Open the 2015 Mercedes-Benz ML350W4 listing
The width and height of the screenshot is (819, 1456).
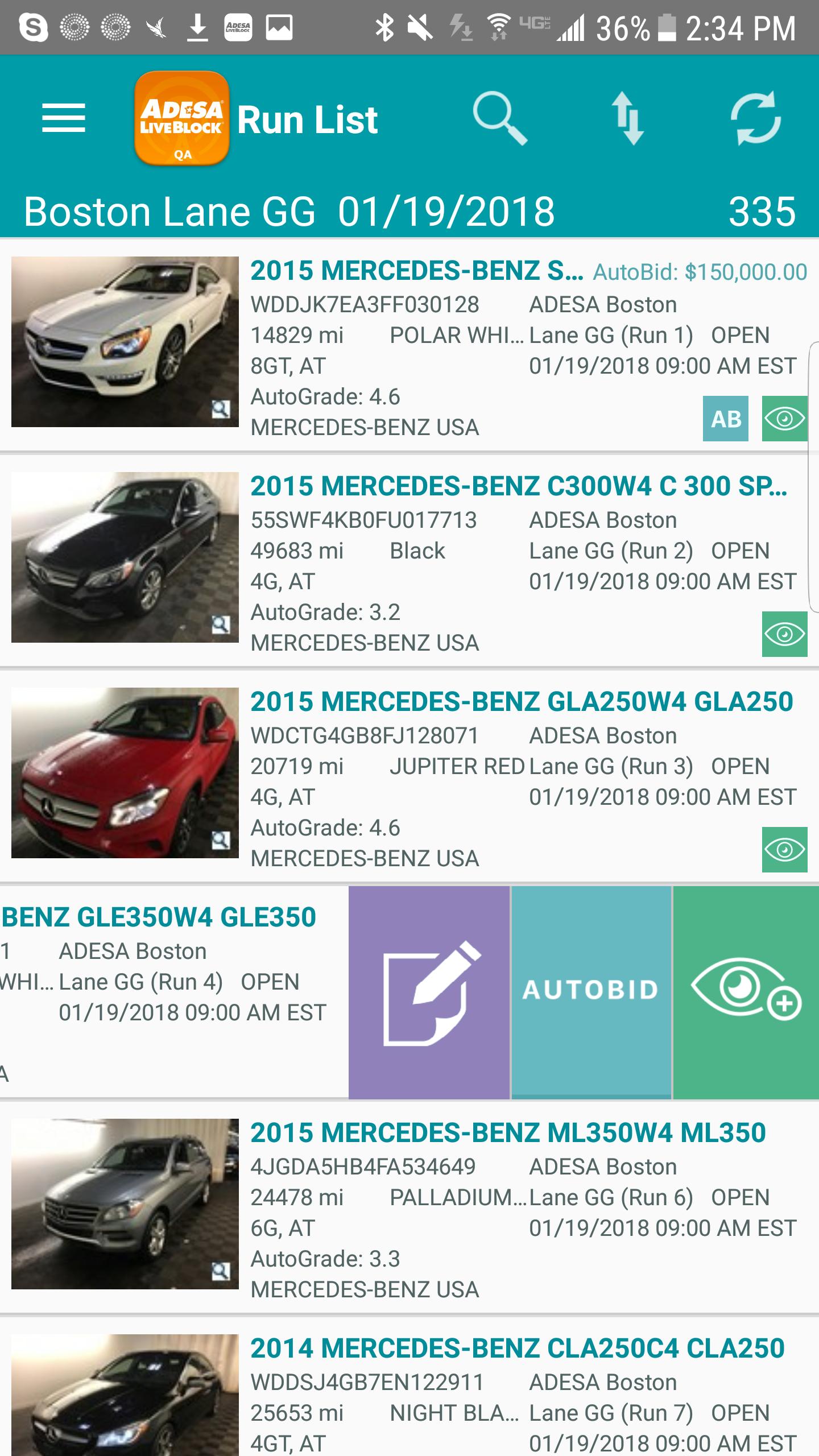click(x=507, y=1133)
